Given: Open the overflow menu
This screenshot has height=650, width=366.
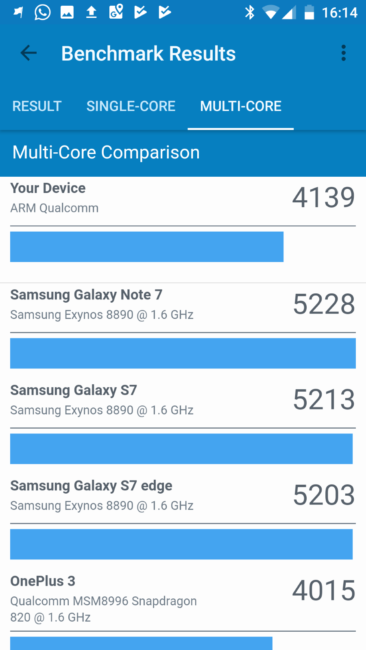Looking at the screenshot, I should point(343,53).
